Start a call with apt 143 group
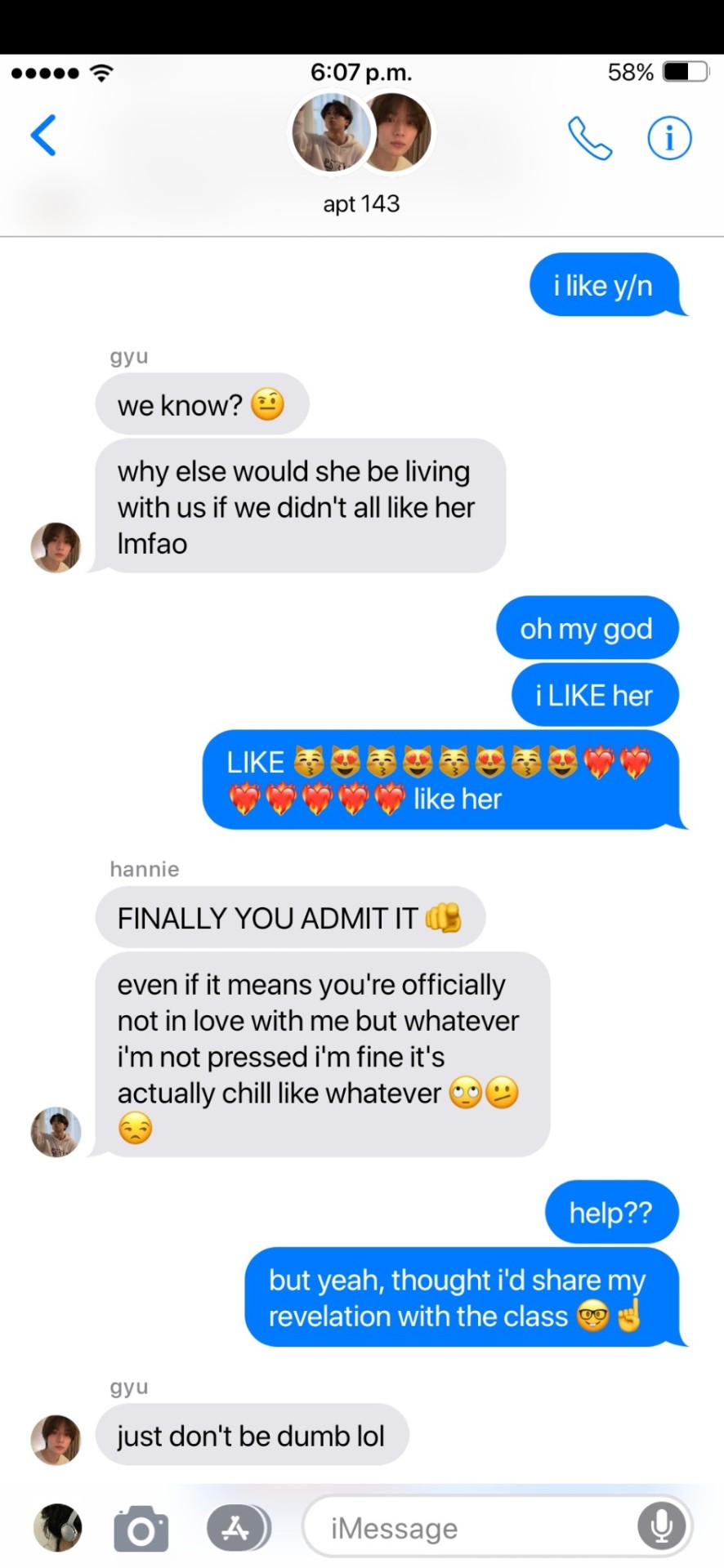724x1568 pixels. [x=590, y=138]
